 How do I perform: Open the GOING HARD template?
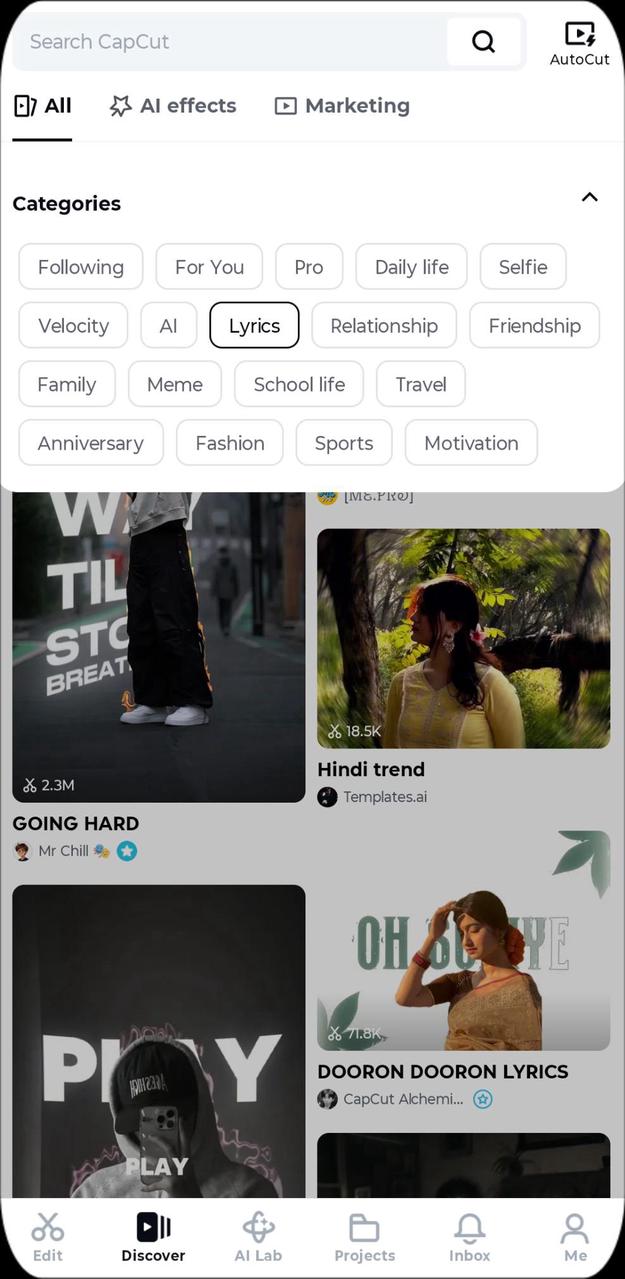point(158,650)
